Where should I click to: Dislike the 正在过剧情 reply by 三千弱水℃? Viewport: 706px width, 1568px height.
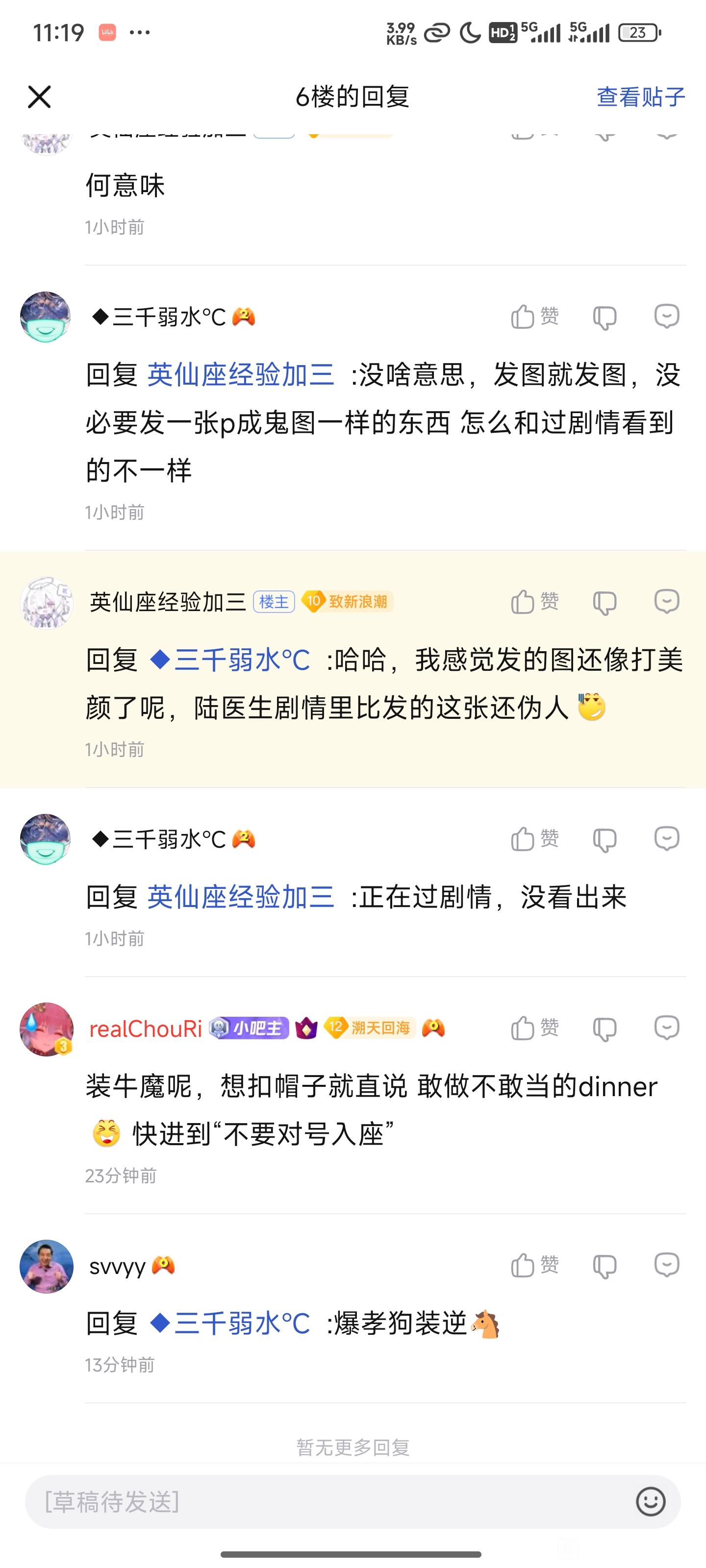(x=605, y=840)
